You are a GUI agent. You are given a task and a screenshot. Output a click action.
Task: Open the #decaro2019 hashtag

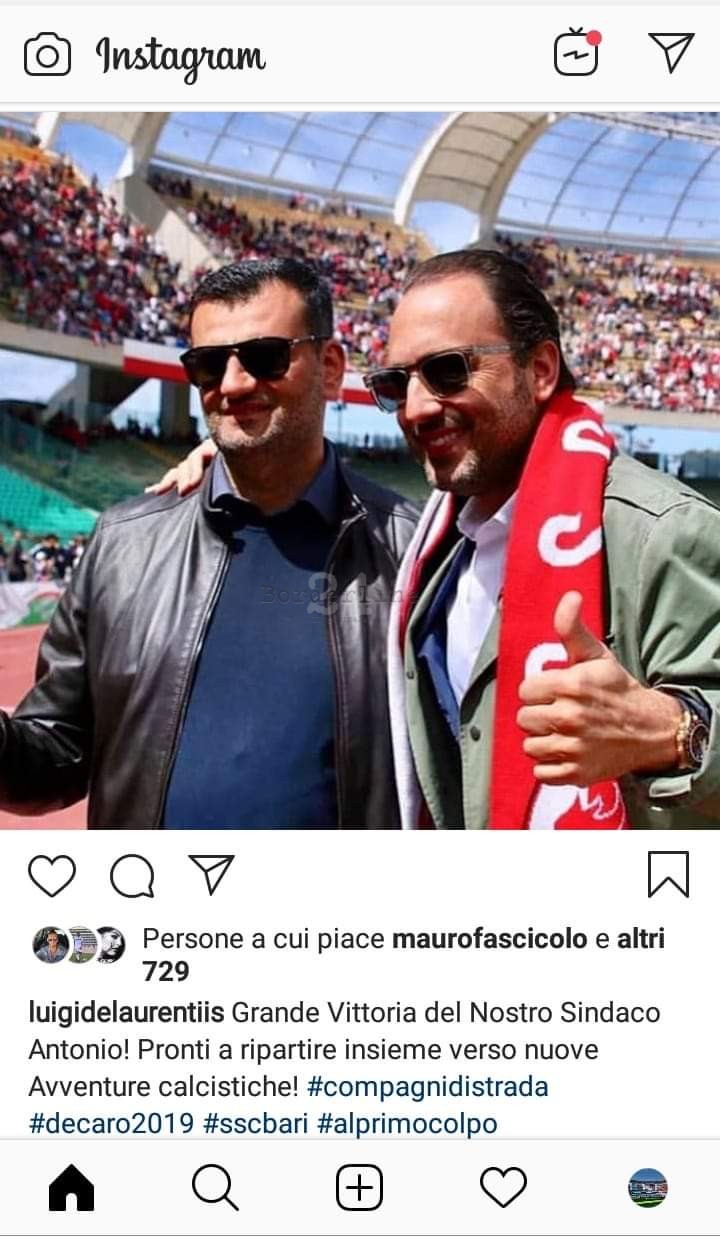(111, 1123)
